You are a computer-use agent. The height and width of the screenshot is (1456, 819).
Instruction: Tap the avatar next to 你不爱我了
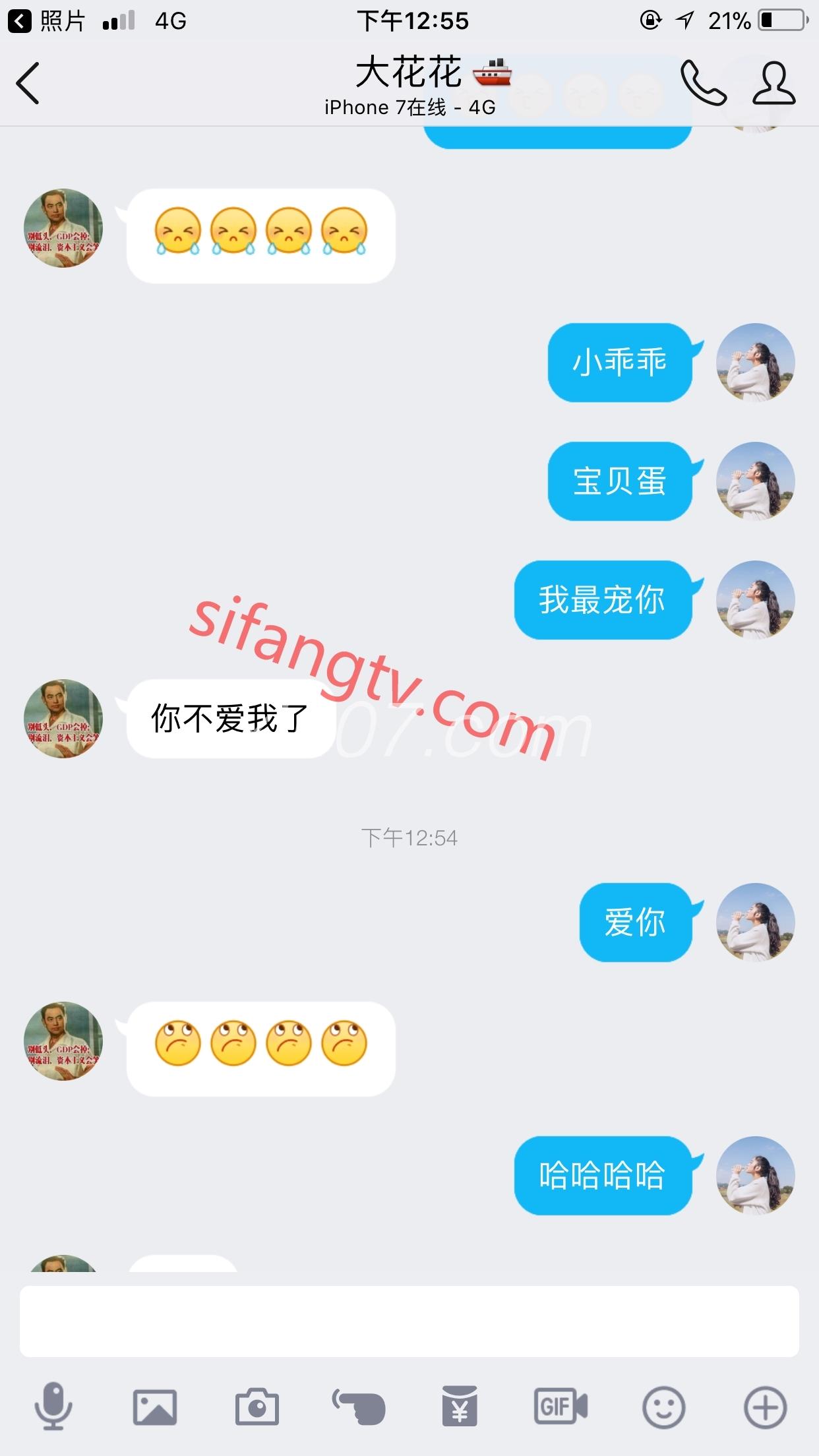pyautogui.click(x=63, y=719)
